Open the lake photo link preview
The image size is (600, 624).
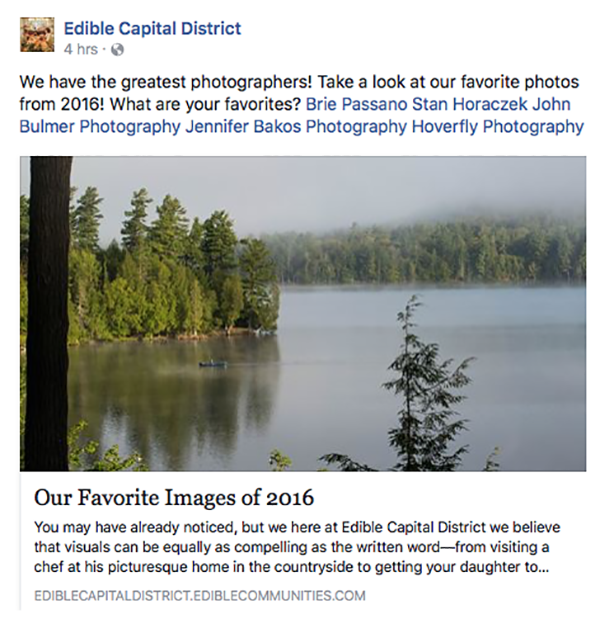pos(302,313)
